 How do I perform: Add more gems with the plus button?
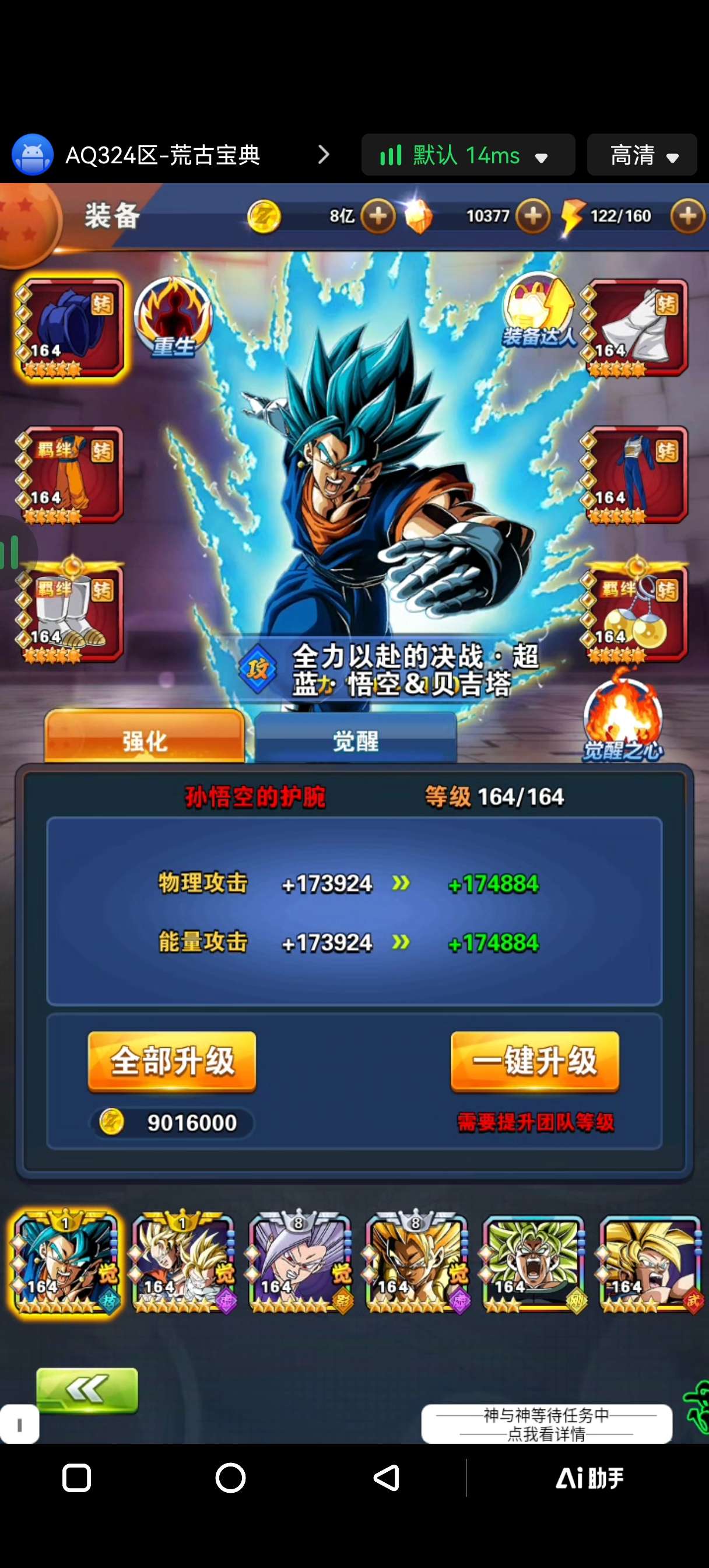(532, 216)
